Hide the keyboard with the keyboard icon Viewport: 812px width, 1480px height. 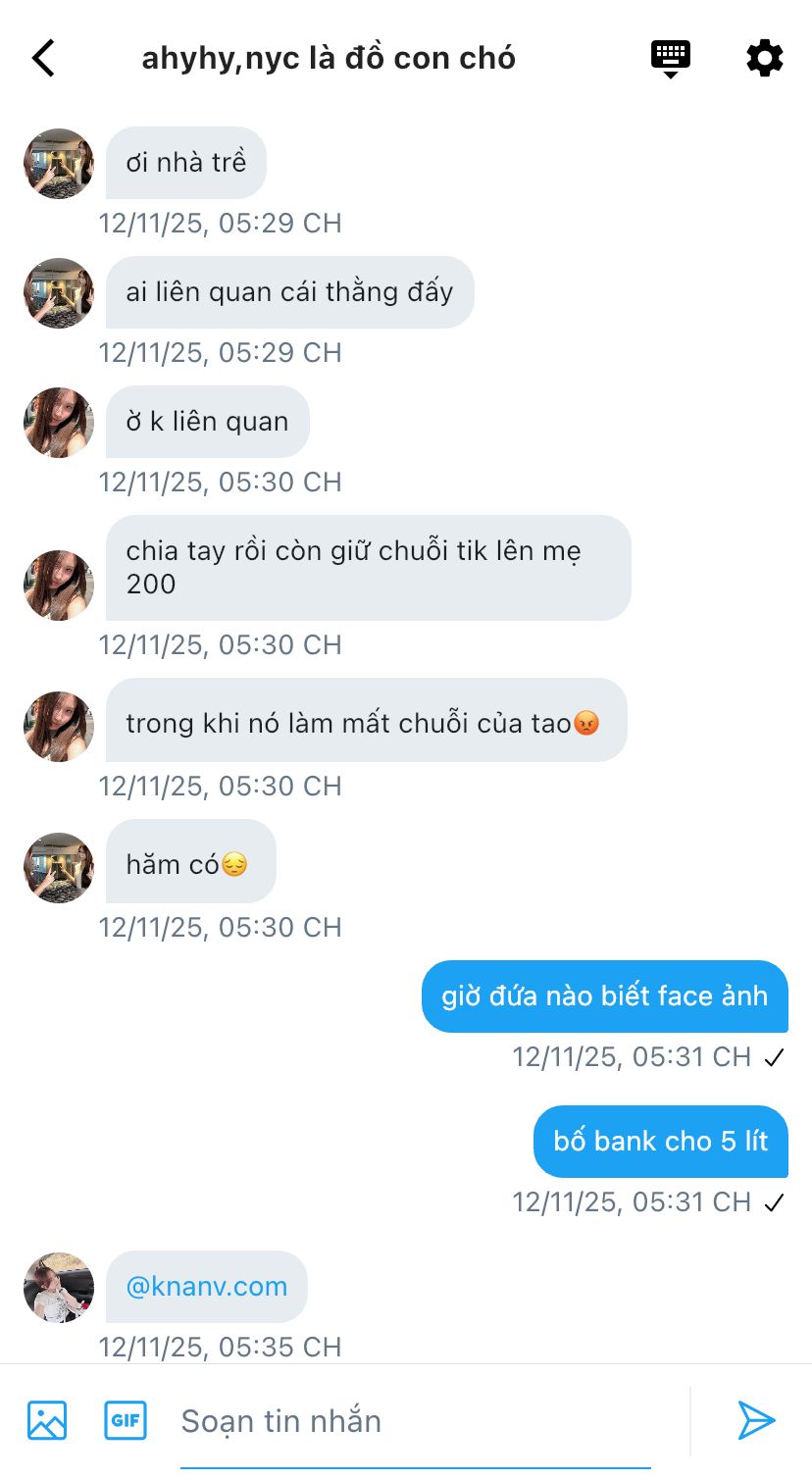tap(671, 58)
